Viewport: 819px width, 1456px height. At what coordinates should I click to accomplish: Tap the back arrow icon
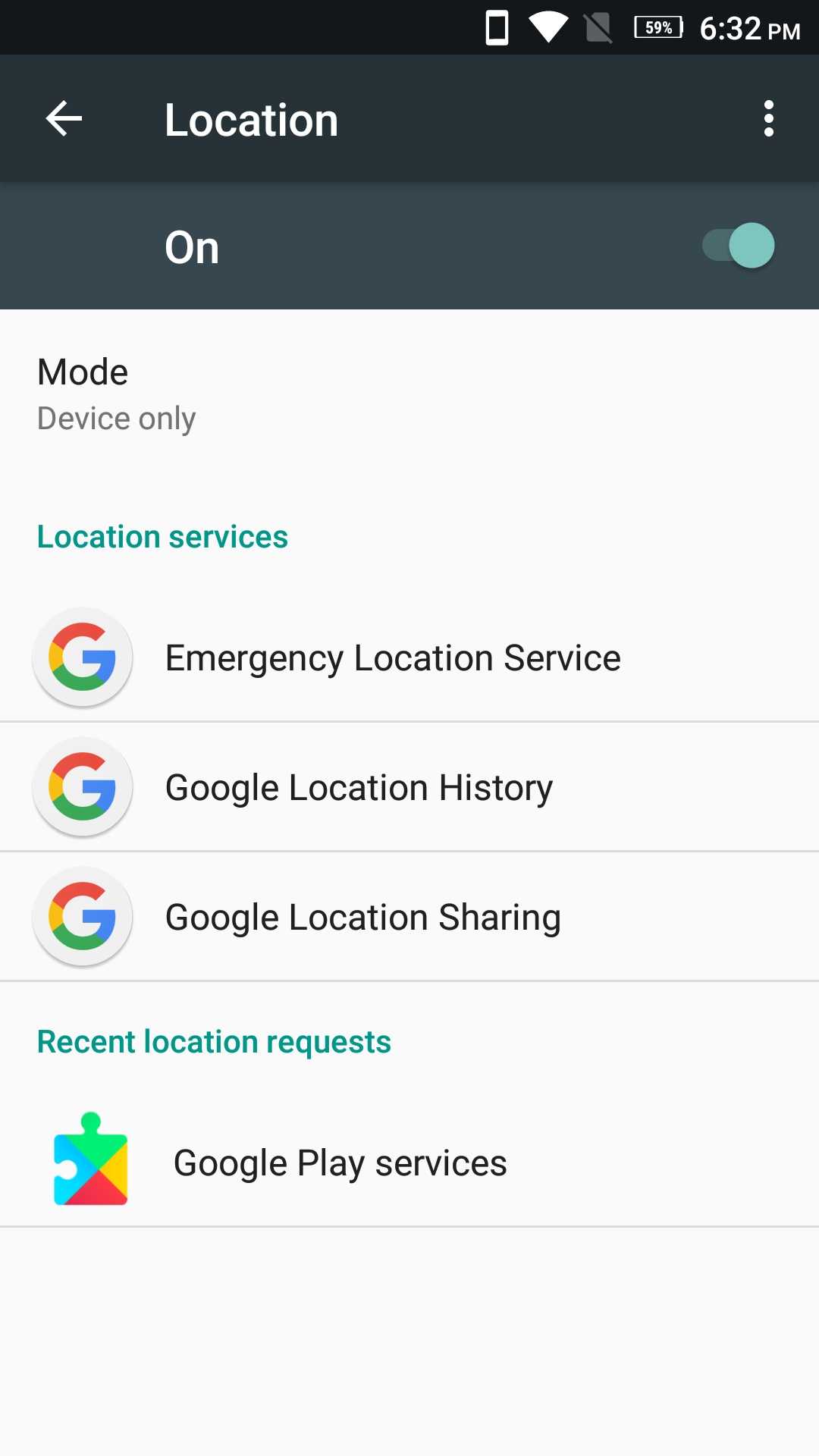point(64,118)
